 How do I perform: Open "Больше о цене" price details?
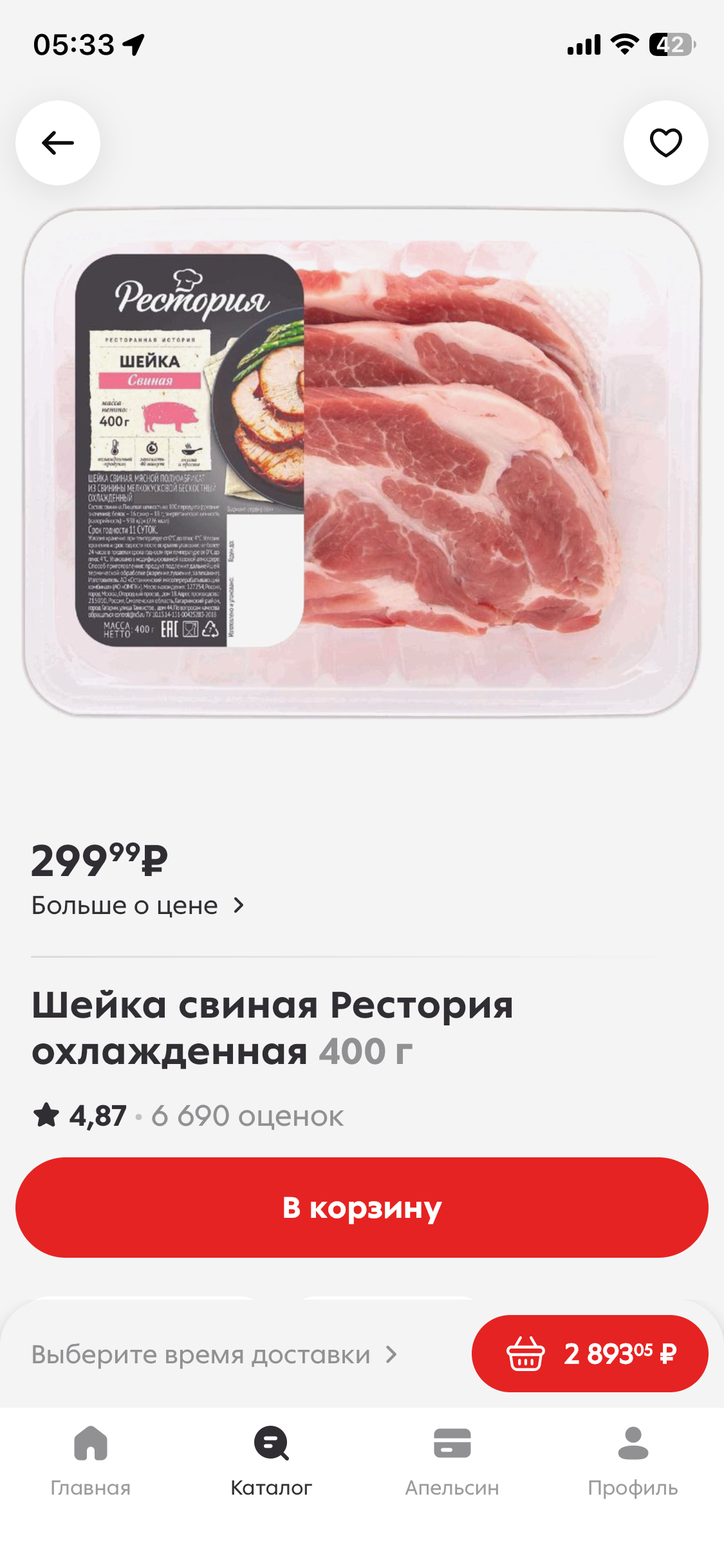pos(138,905)
